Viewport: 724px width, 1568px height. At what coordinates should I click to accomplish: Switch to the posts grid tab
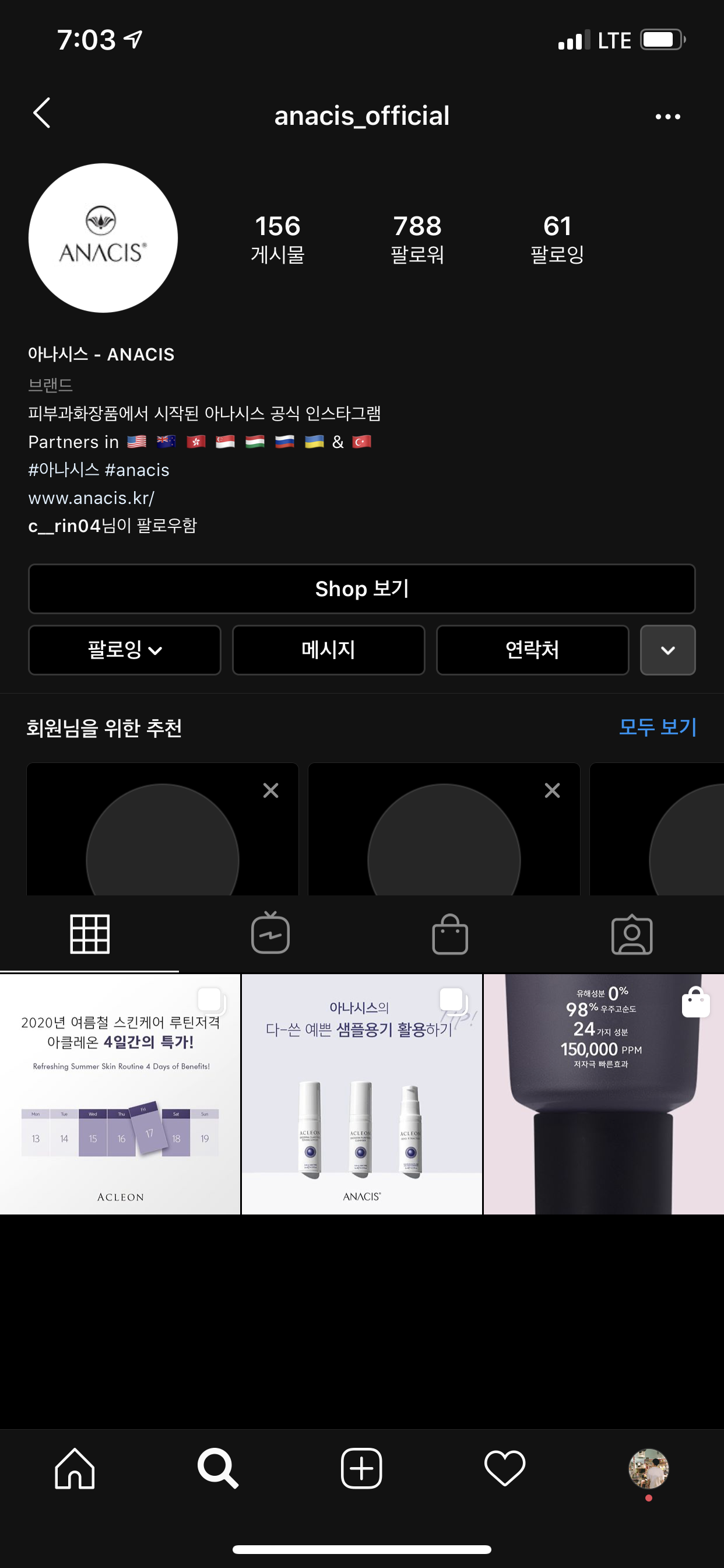89,934
